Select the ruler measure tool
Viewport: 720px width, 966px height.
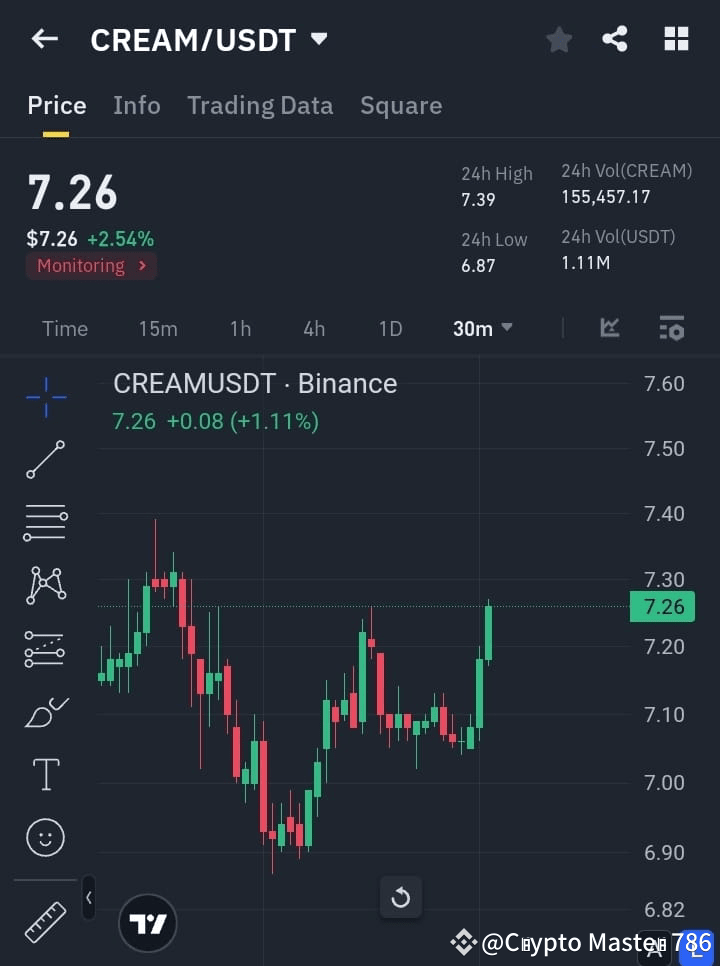(45, 921)
